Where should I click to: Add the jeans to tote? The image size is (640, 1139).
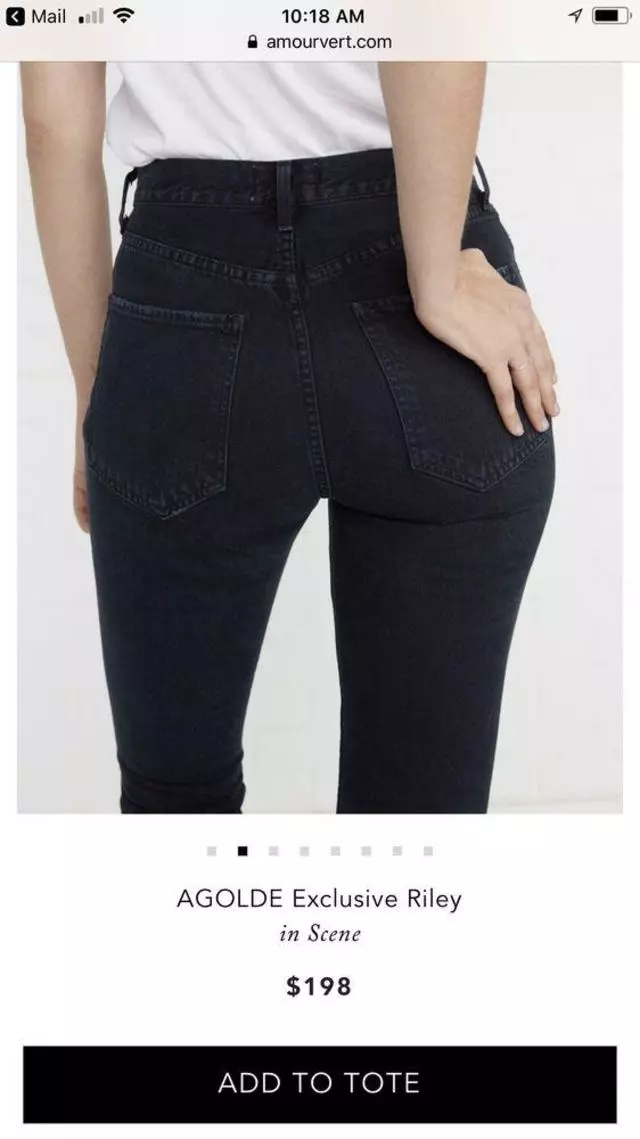(x=319, y=1083)
